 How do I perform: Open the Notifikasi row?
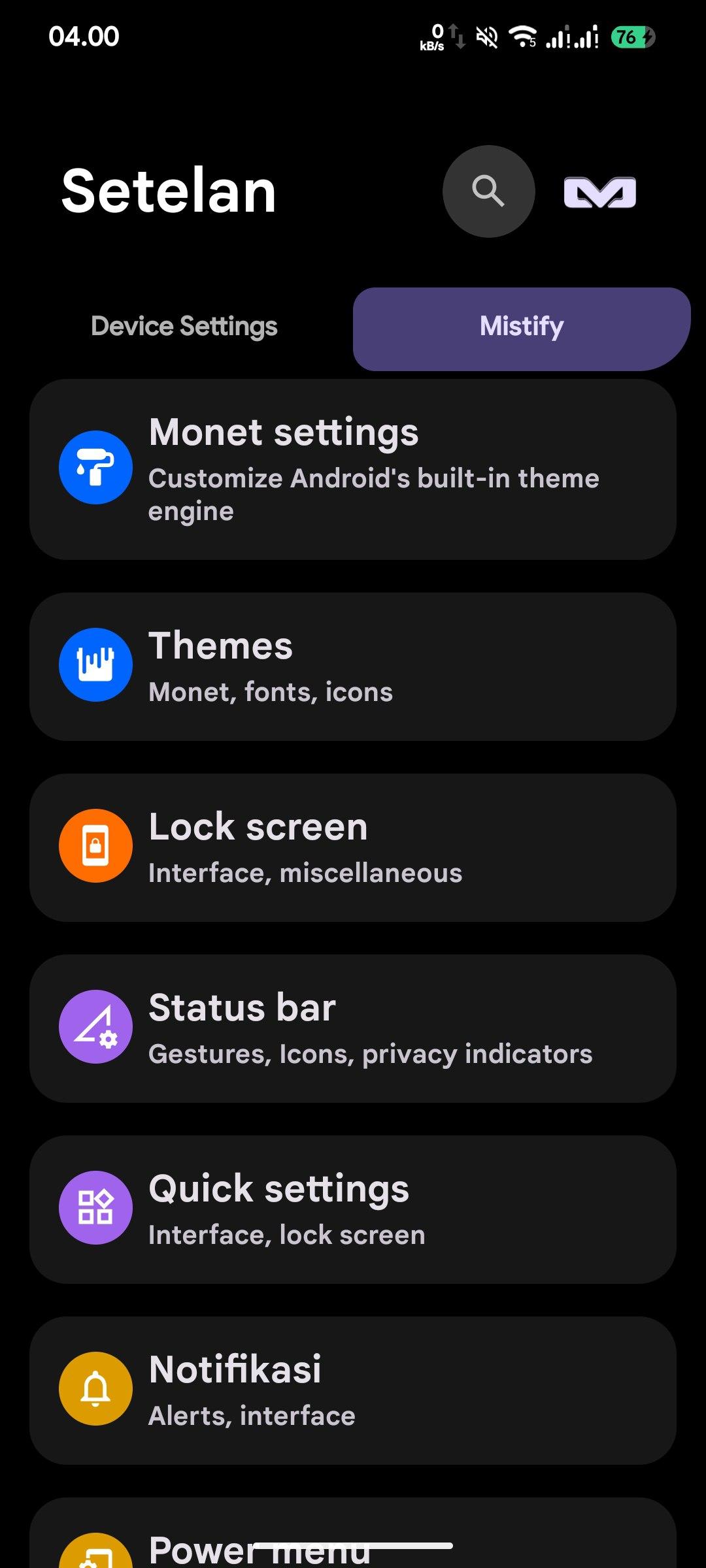tap(353, 1390)
